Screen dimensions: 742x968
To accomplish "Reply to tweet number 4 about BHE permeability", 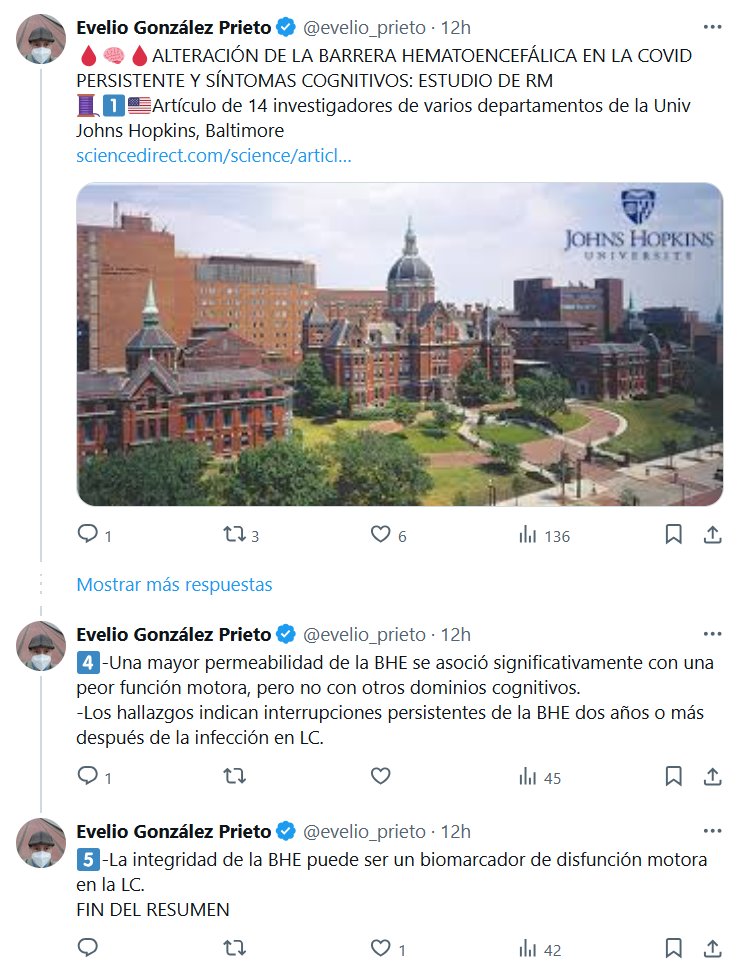I will pyautogui.click(x=88, y=776).
